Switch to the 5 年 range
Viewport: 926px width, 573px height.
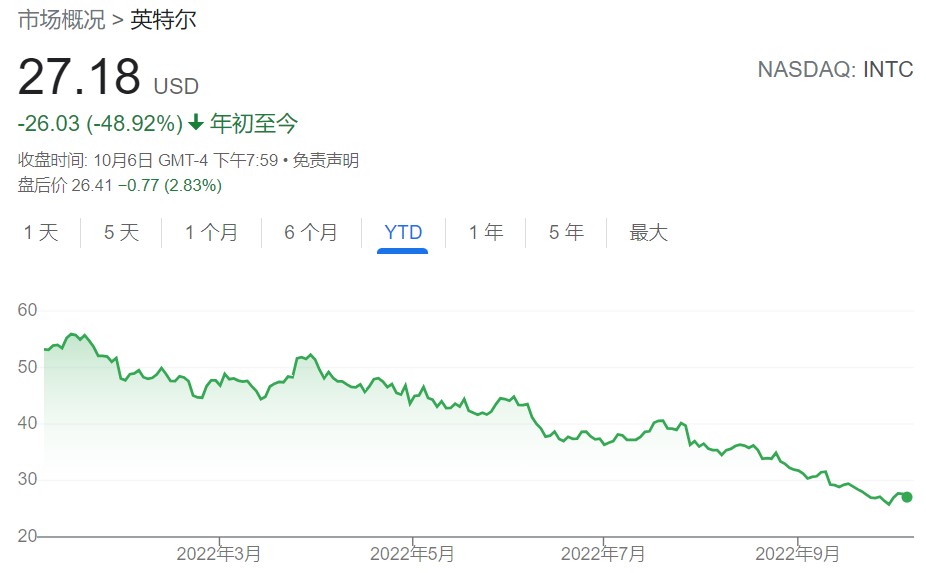[566, 233]
